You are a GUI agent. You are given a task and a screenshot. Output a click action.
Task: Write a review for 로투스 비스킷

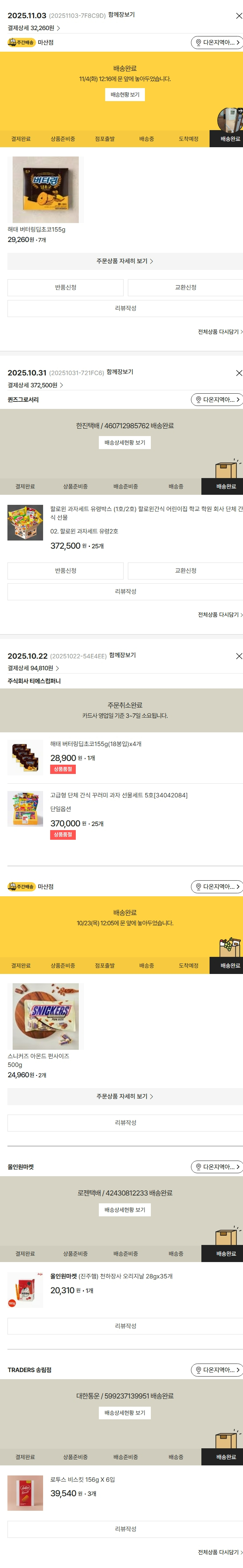[125, 1529]
